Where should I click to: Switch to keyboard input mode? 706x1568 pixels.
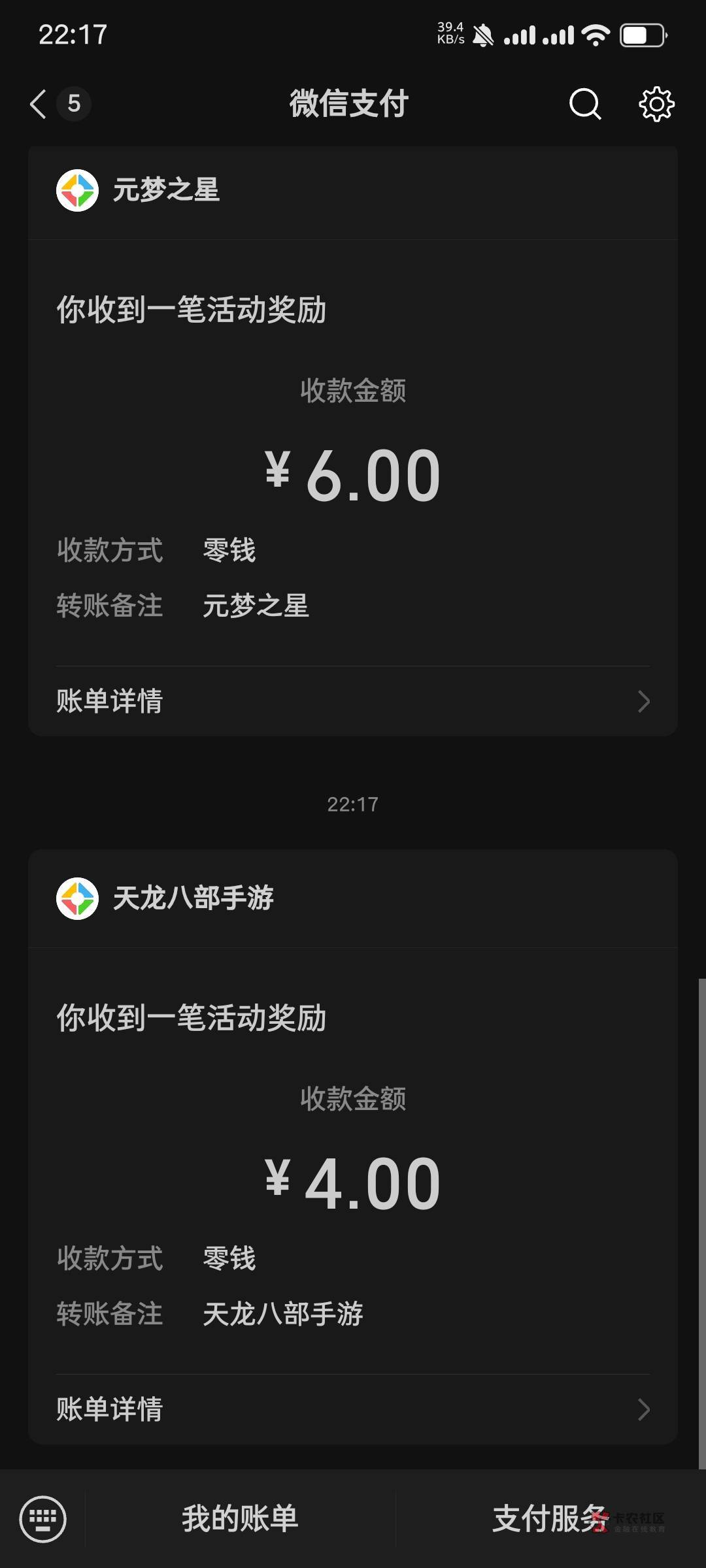point(43,1518)
